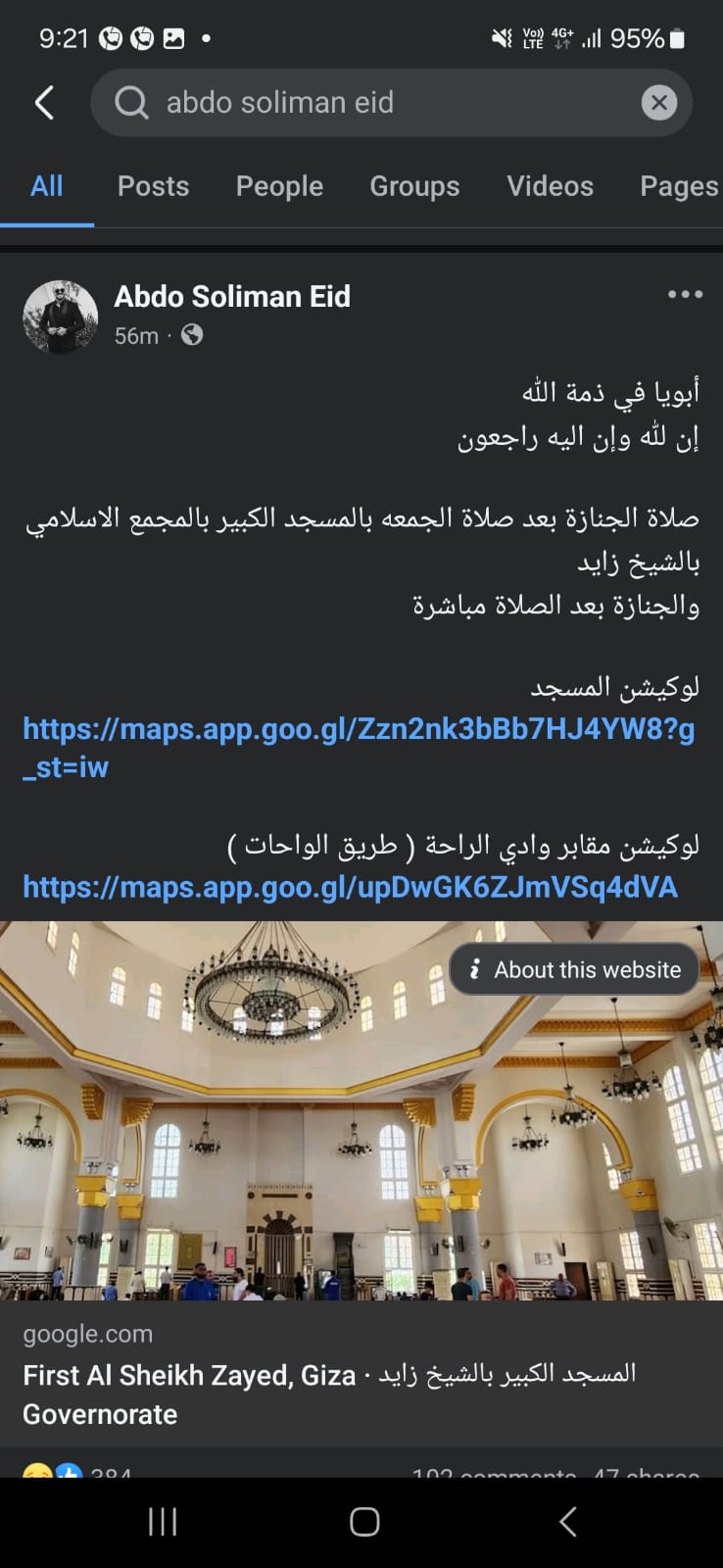Screen dimensions: 723x1568
Task: Clear the search query text
Action: (658, 102)
